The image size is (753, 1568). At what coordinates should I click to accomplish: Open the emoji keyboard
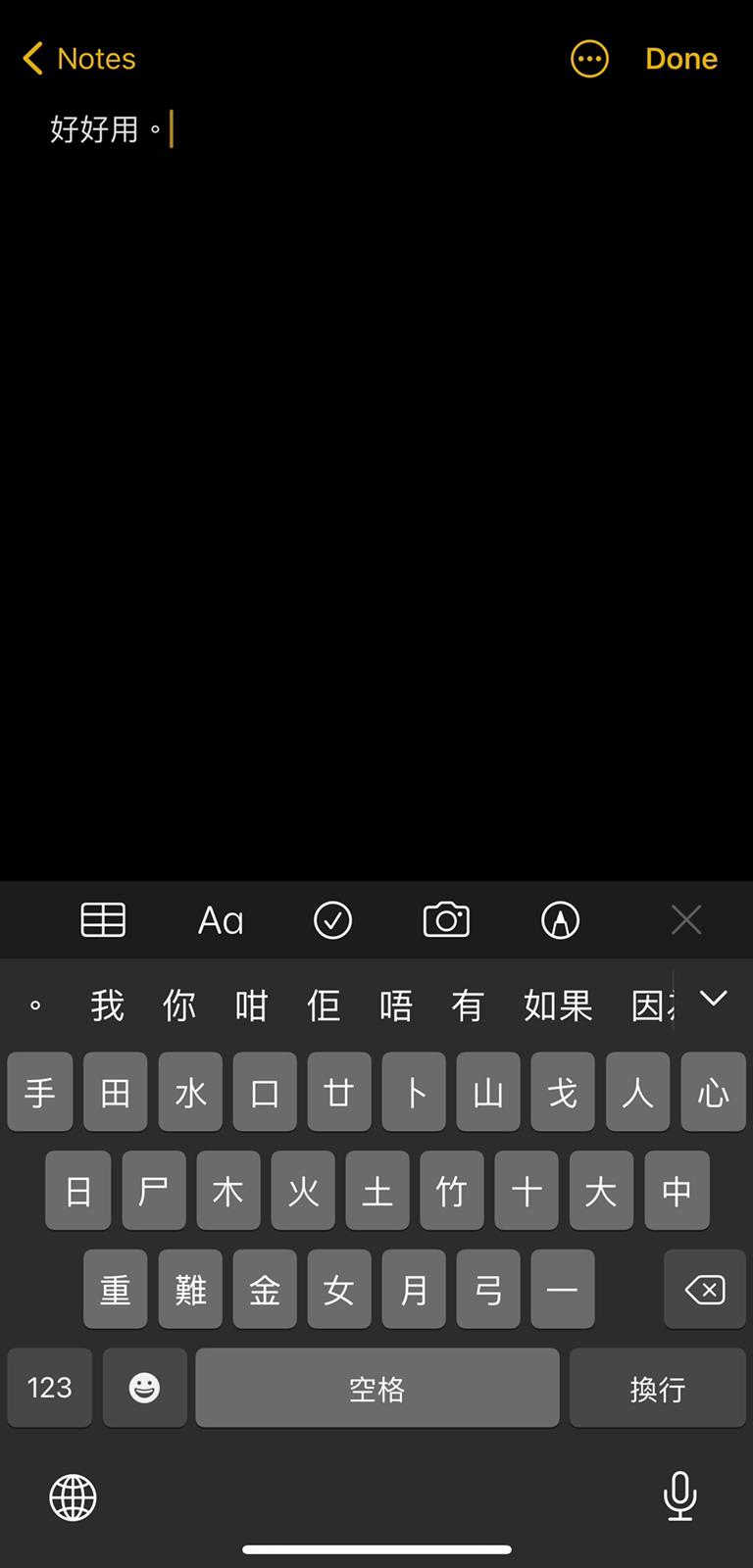[144, 1388]
